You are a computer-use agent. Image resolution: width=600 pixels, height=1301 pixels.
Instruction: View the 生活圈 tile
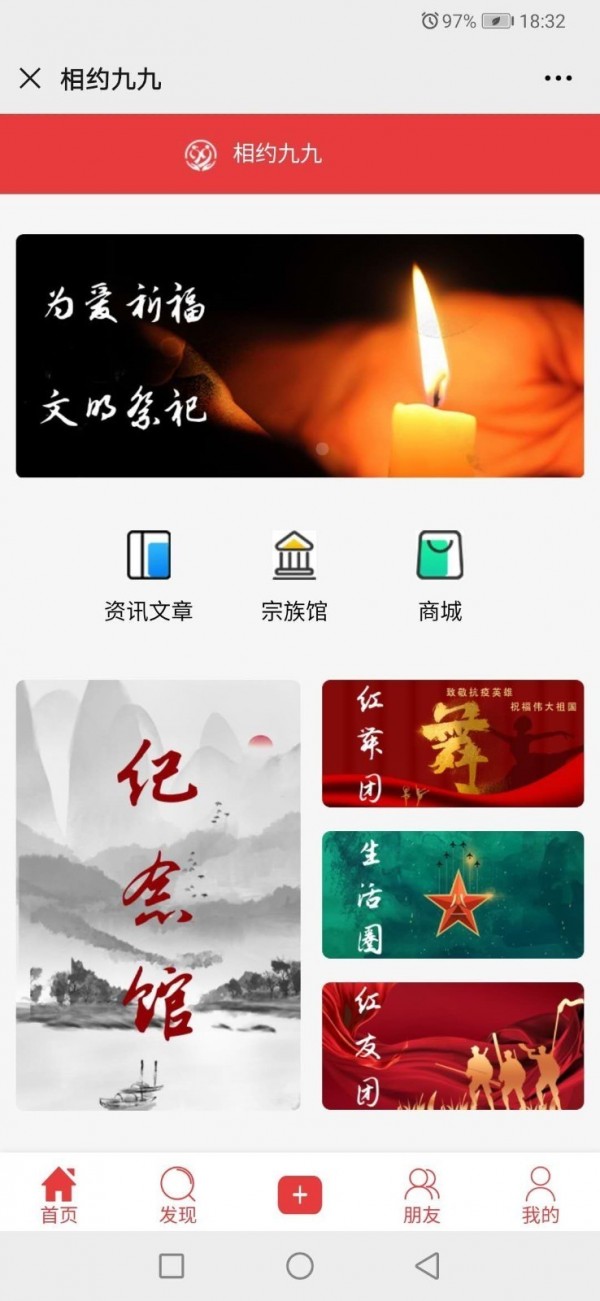(x=452, y=894)
